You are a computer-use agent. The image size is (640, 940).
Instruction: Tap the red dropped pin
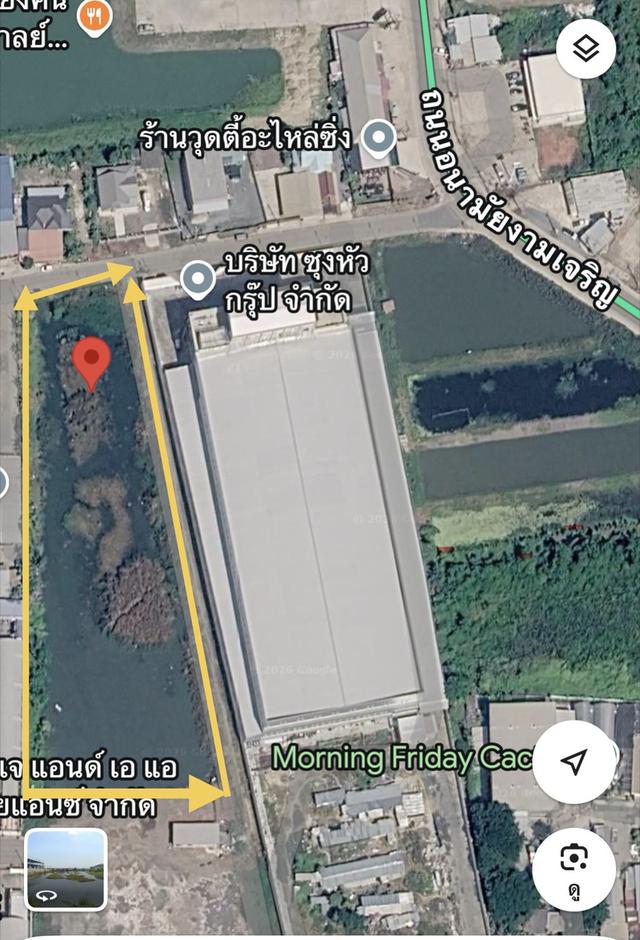(x=92, y=362)
